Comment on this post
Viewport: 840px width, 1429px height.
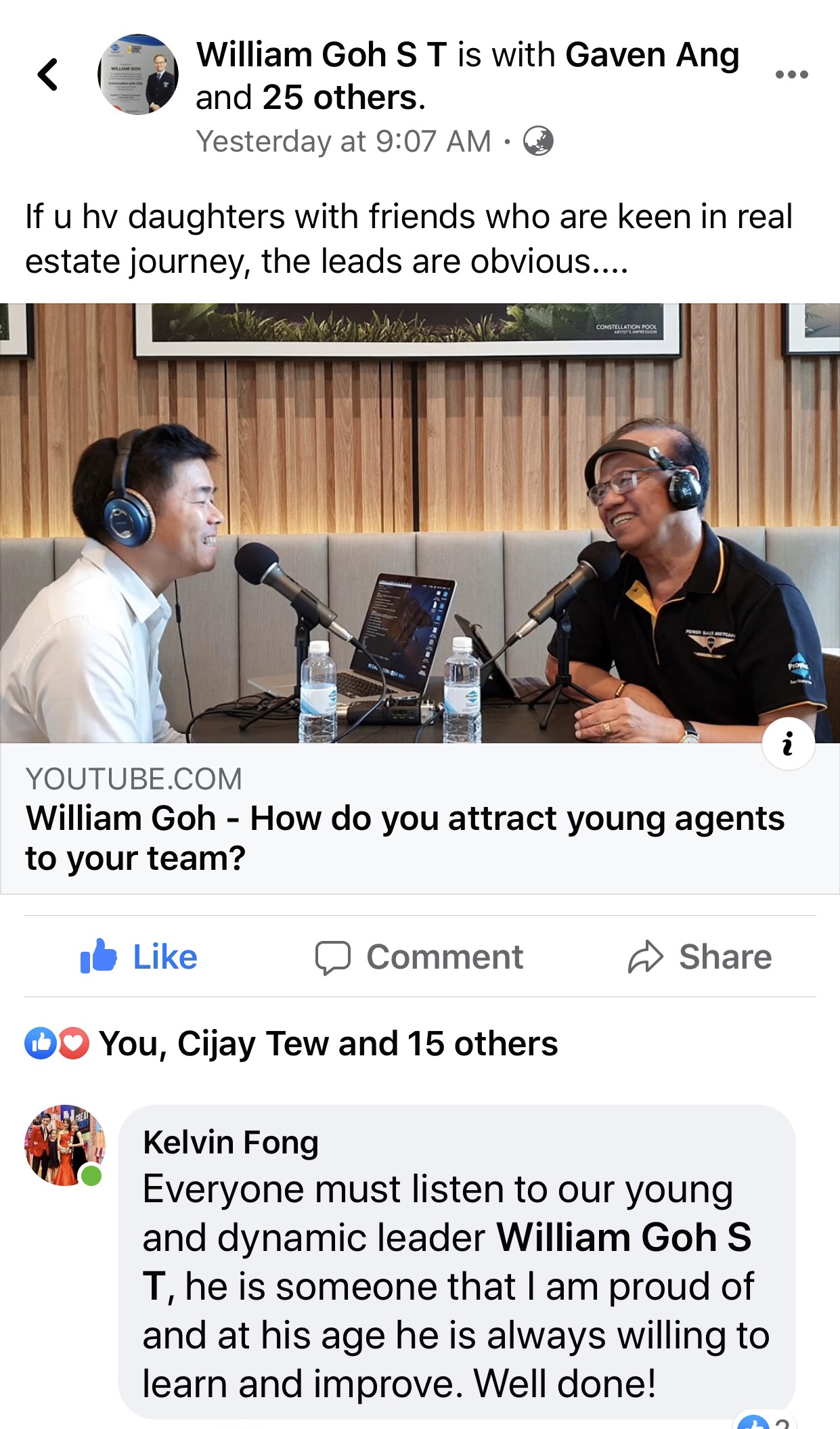point(420,957)
